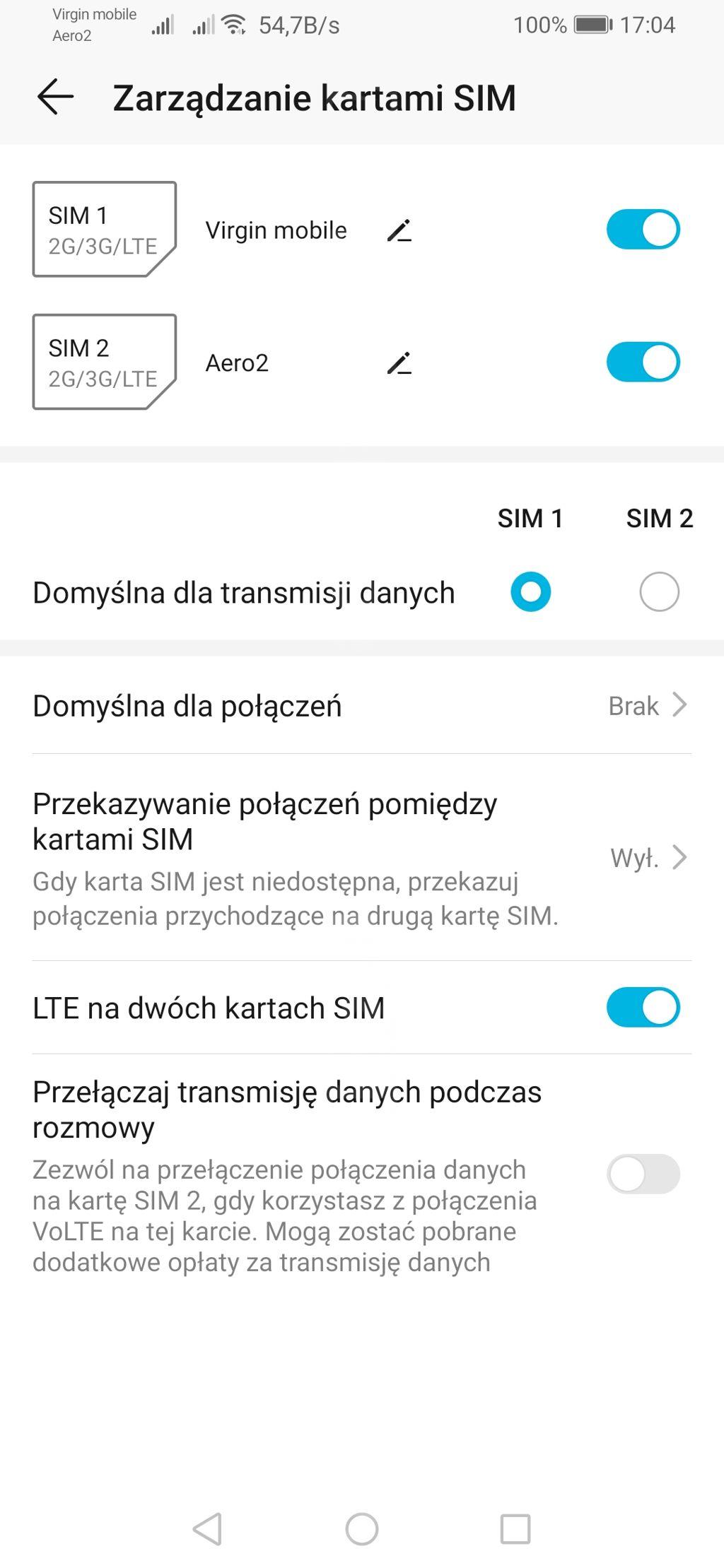This screenshot has width=724, height=1568.
Task: Open the recent apps overview
Action: click(515, 1529)
